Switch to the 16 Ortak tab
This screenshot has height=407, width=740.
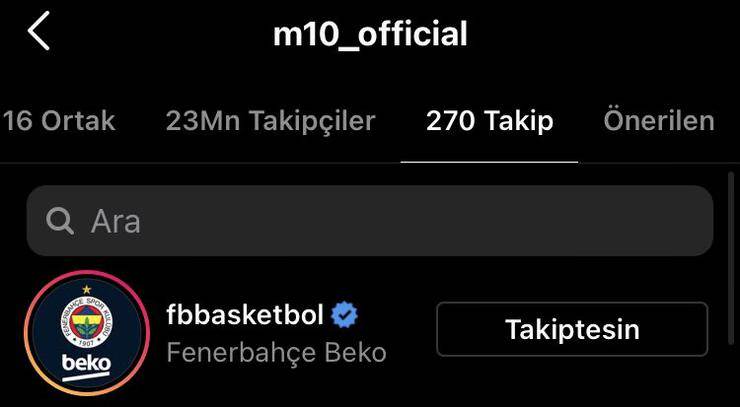click(x=59, y=122)
